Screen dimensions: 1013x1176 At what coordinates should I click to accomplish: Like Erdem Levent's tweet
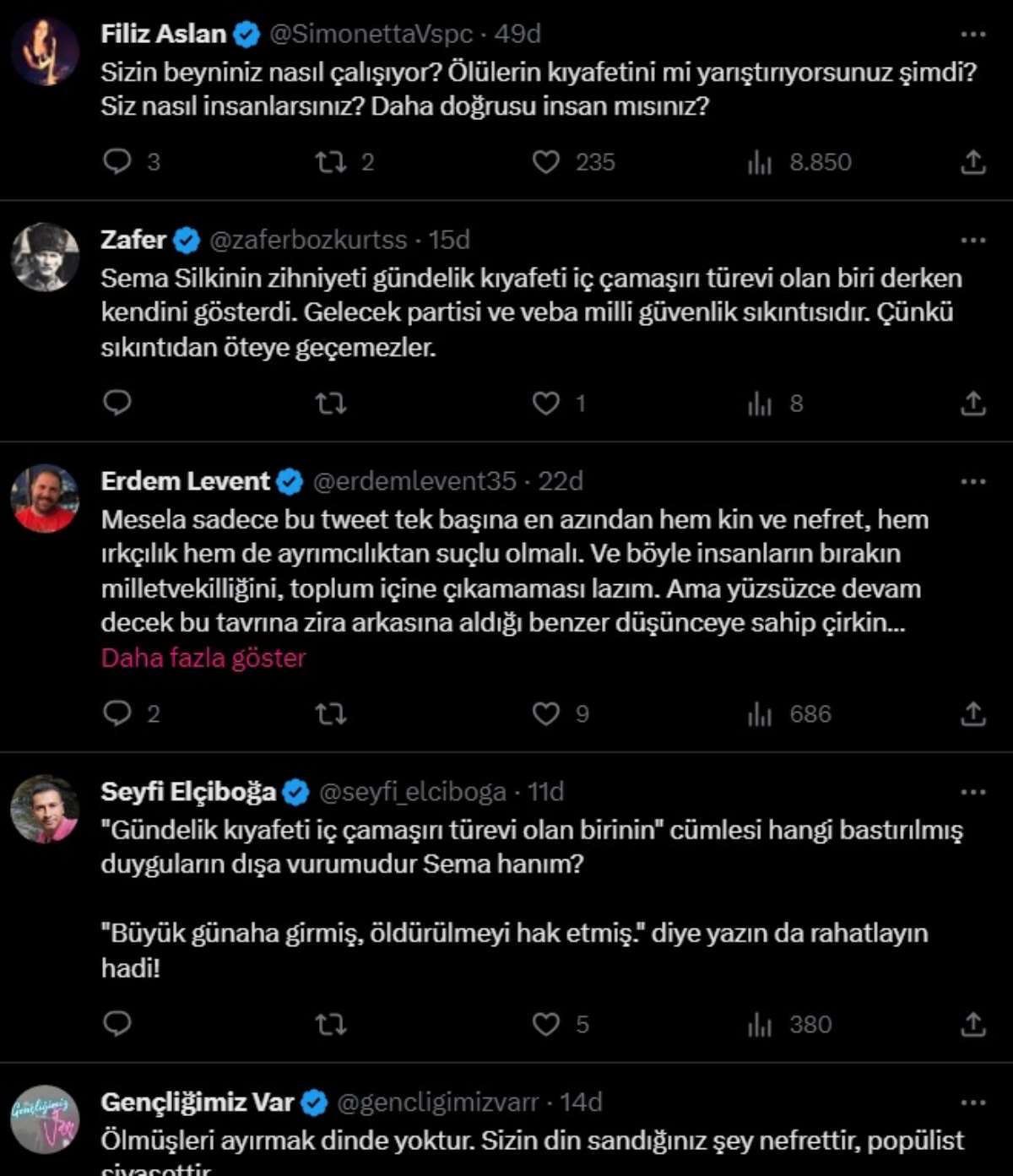coord(546,714)
